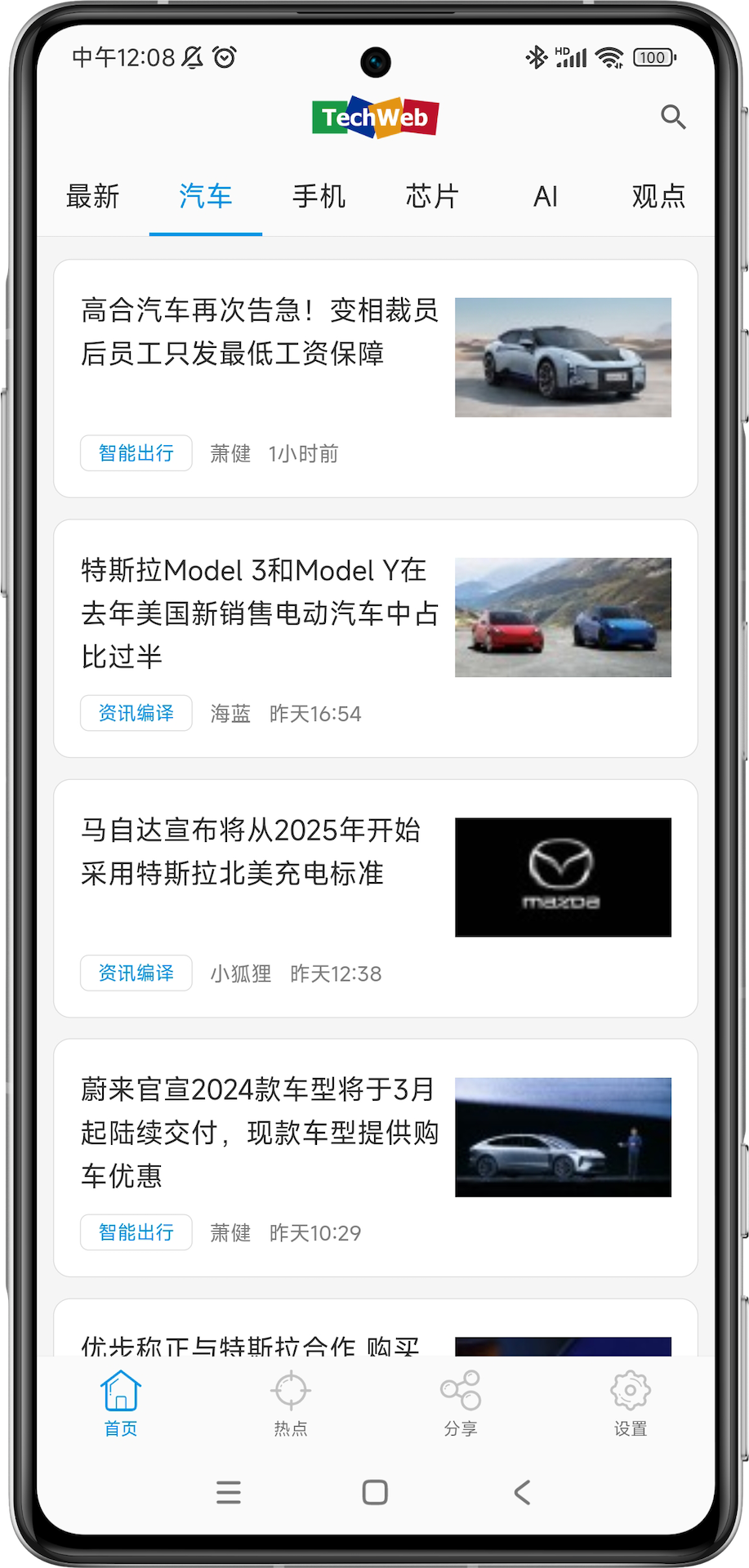This screenshot has width=749, height=1568.
Task: Tap the 智能出行 tag on the first article
Action: pyautogui.click(x=136, y=453)
